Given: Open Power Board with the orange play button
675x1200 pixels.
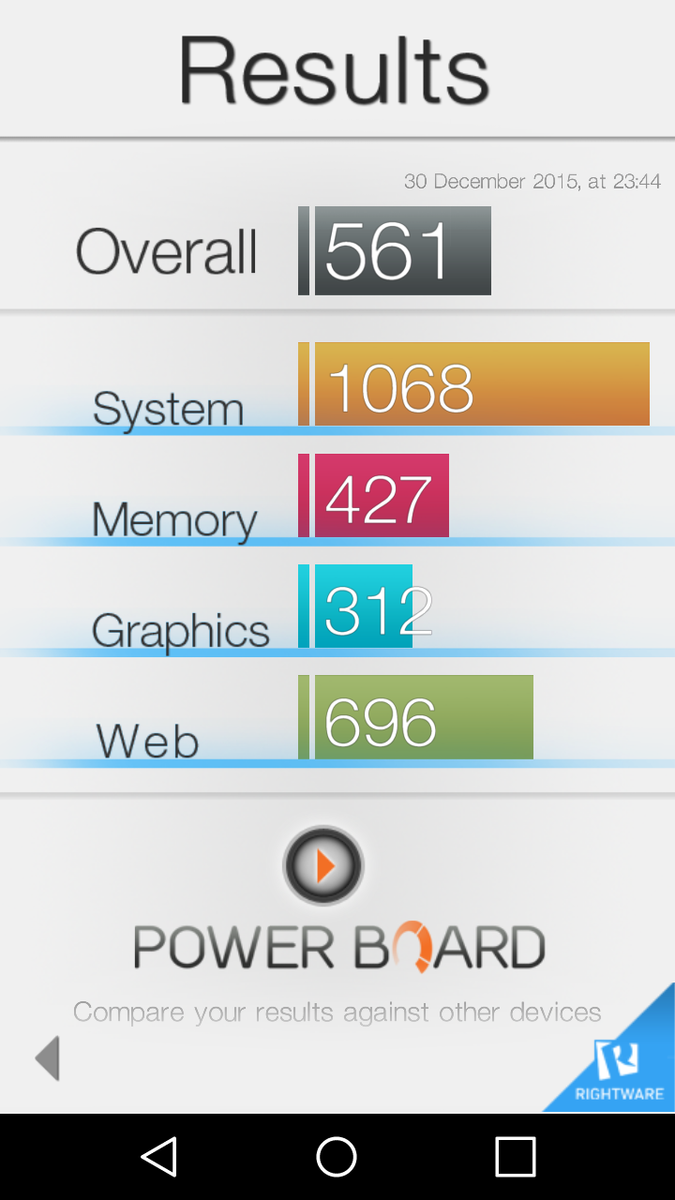Looking at the screenshot, I should [x=323, y=866].
